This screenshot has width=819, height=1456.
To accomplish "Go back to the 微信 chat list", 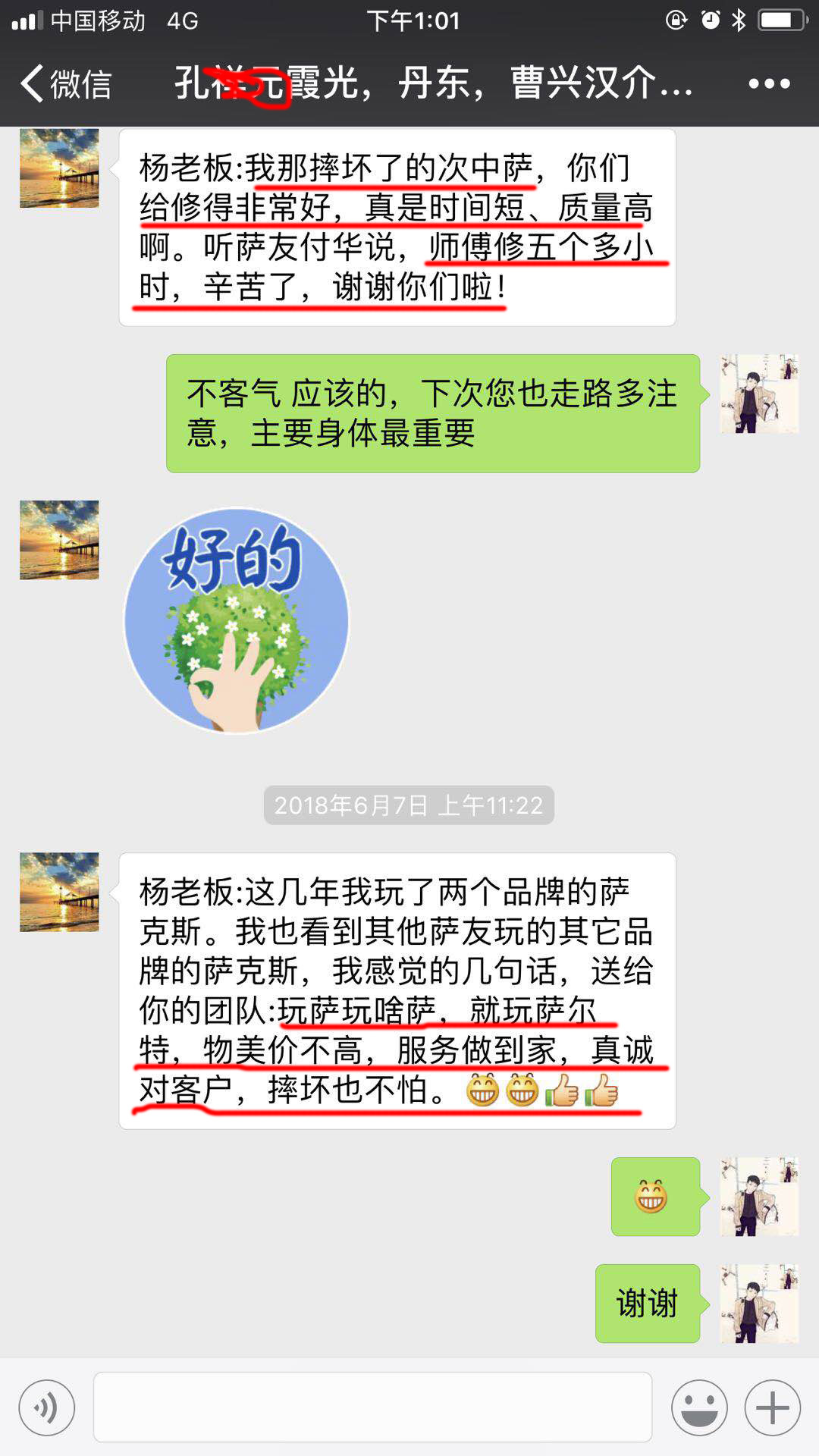I will (x=65, y=83).
